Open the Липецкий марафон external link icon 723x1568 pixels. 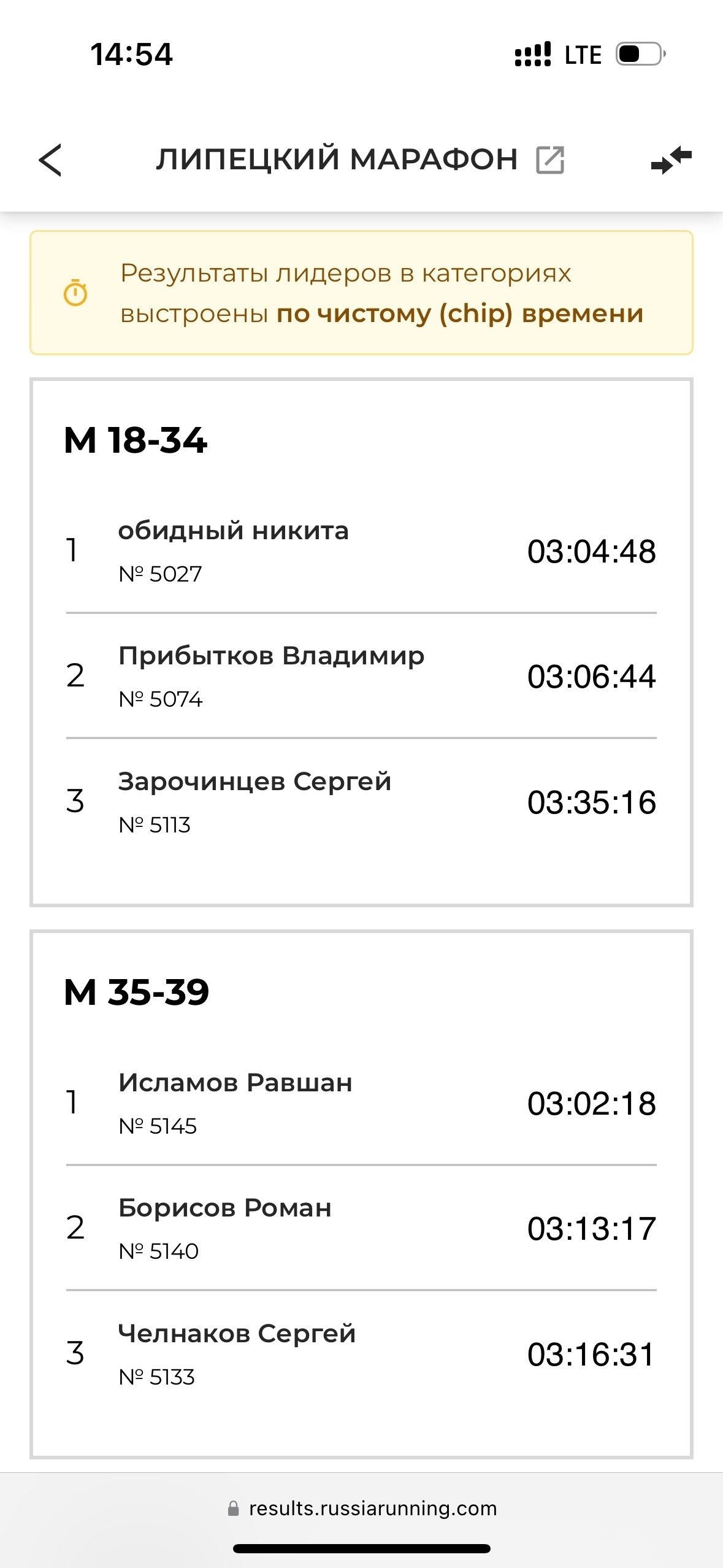(x=550, y=160)
